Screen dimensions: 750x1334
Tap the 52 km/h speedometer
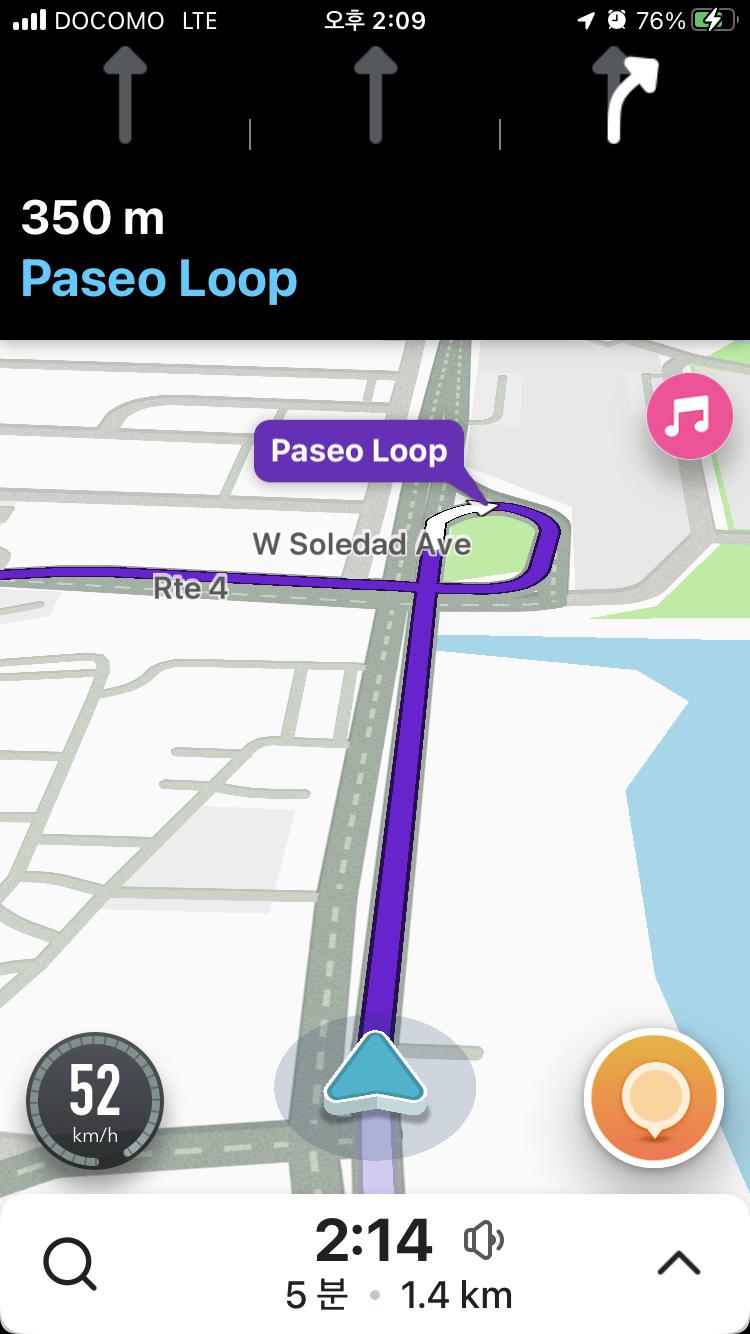[x=95, y=1100]
